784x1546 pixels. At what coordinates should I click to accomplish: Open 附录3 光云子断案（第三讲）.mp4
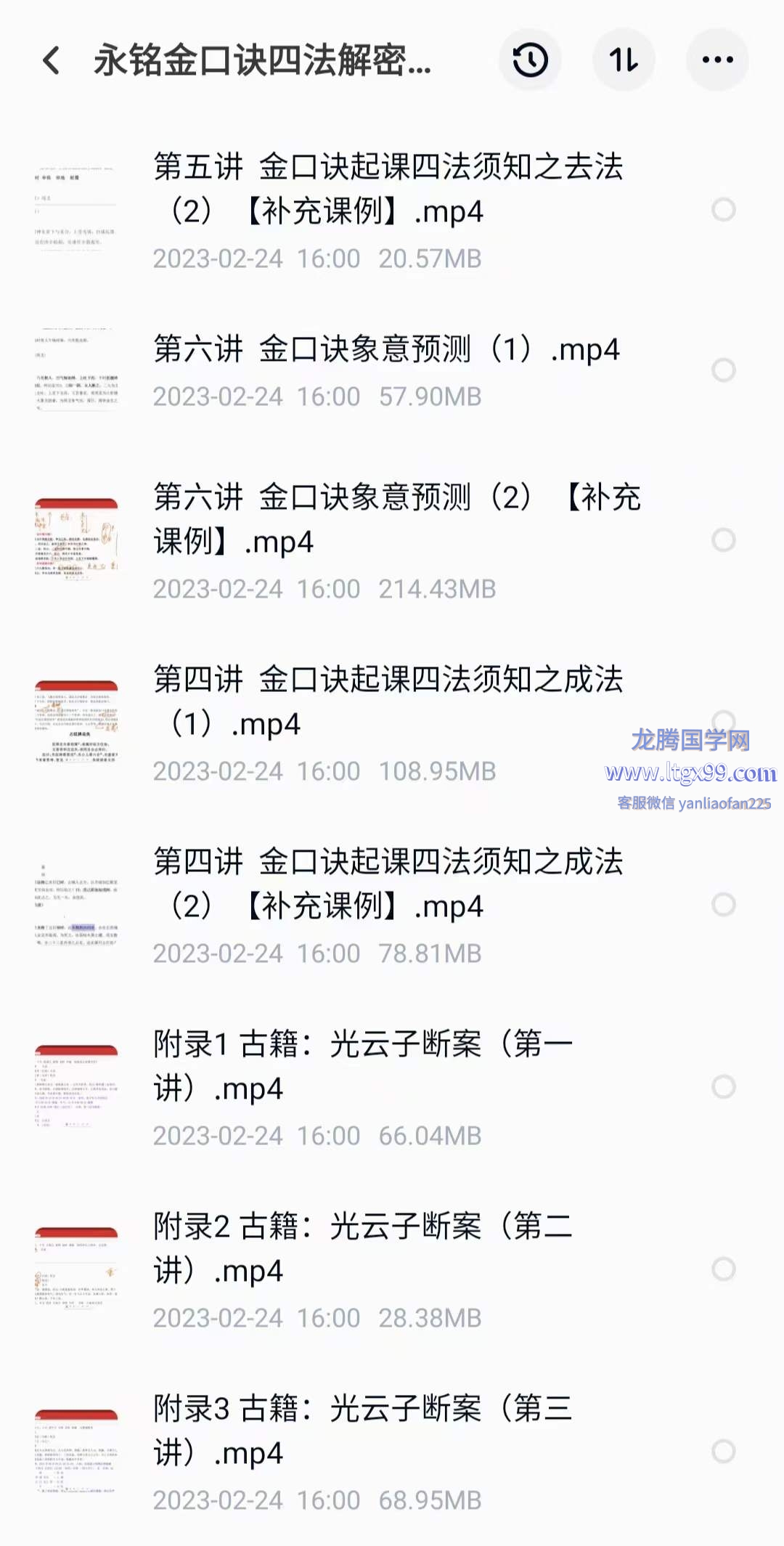[363, 1431]
